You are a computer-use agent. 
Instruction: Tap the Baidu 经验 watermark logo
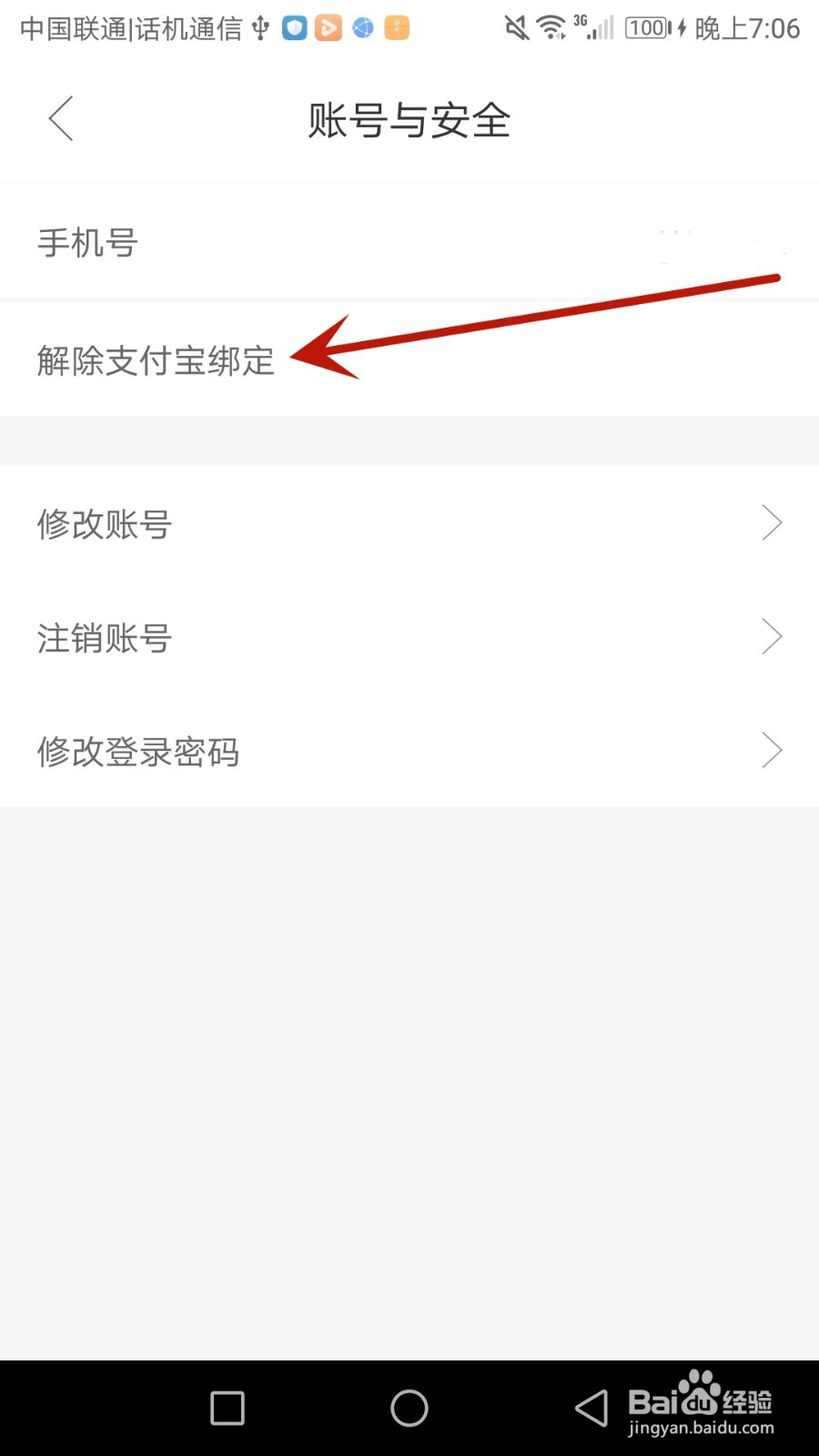coord(701,1401)
